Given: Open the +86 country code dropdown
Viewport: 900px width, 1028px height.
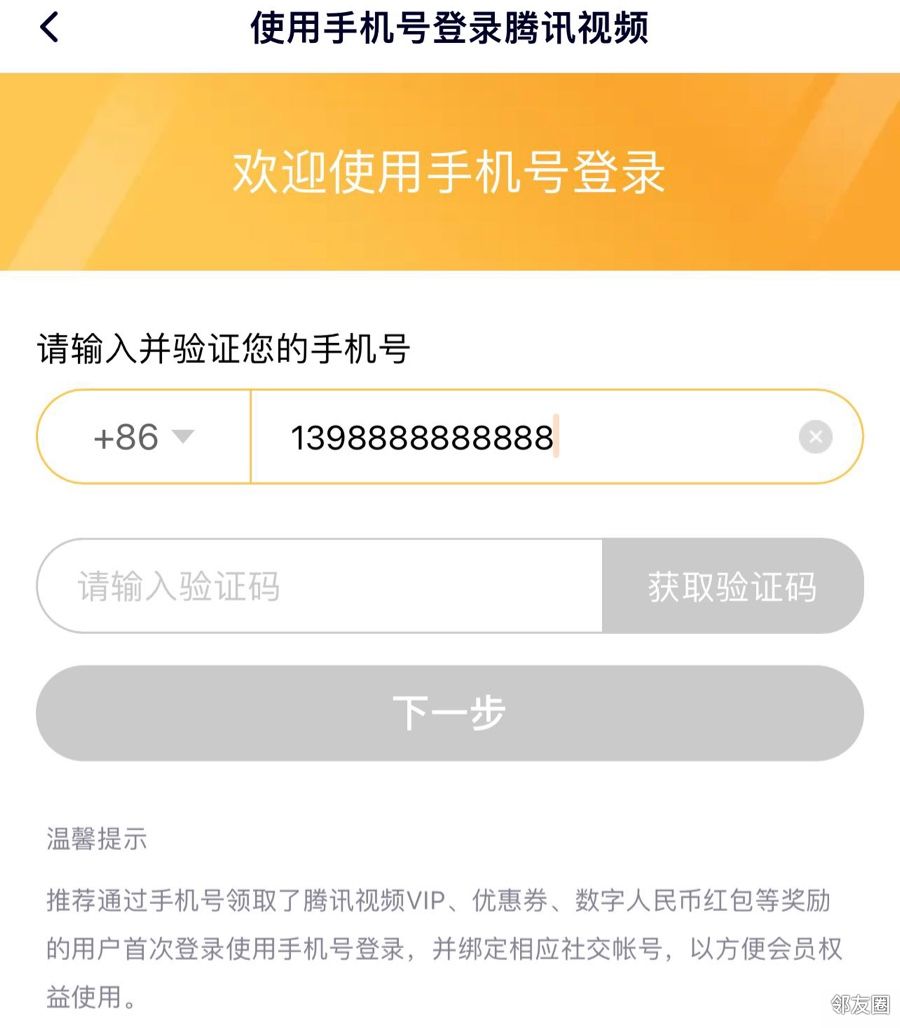Looking at the screenshot, I should click(x=143, y=437).
